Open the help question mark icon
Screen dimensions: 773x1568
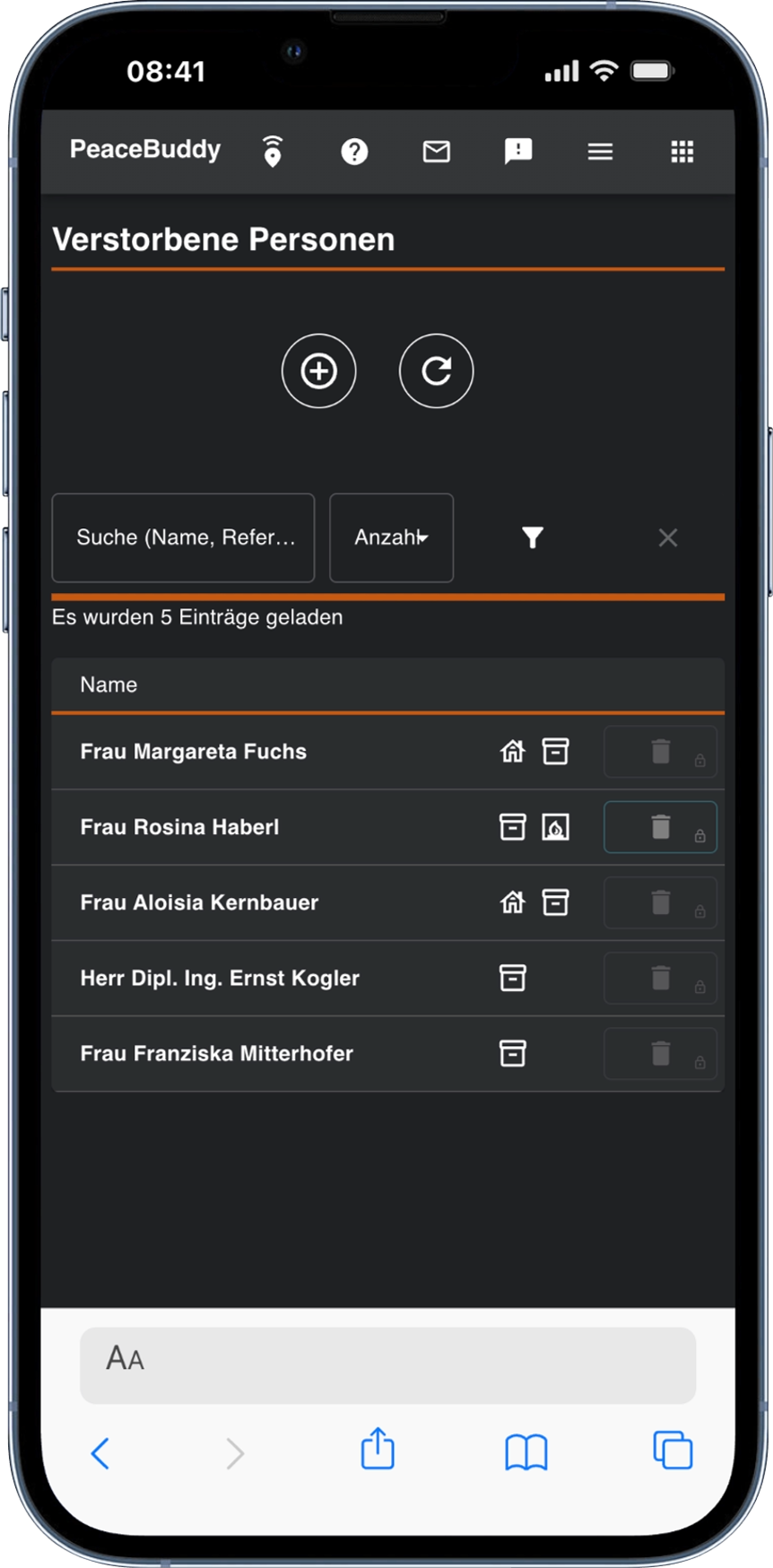pyautogui.click(x=354, y=152)
